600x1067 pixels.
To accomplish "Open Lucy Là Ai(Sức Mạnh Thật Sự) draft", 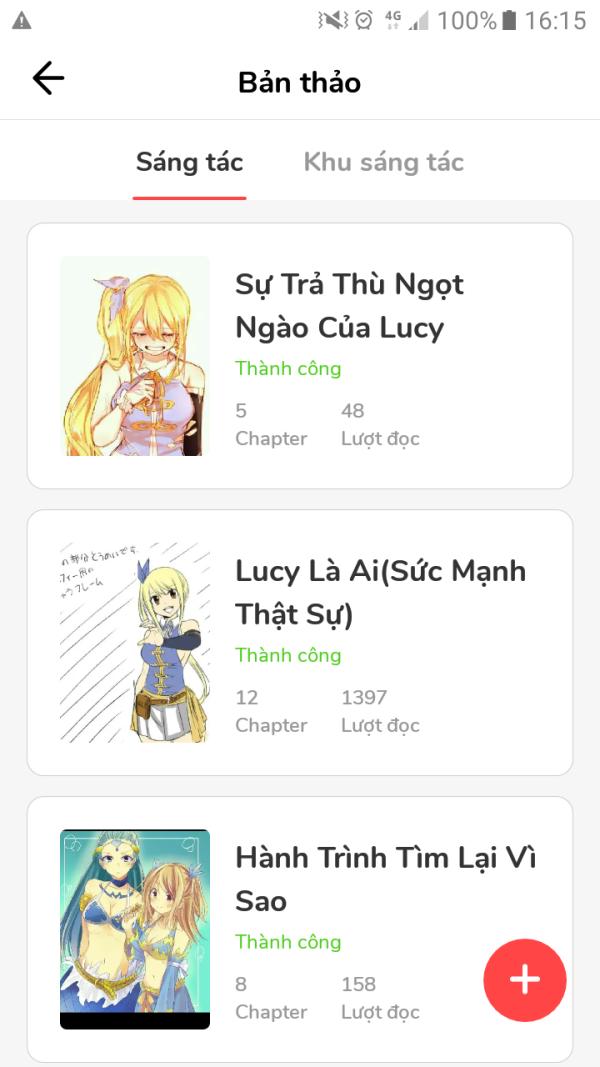I will [379, 592].
